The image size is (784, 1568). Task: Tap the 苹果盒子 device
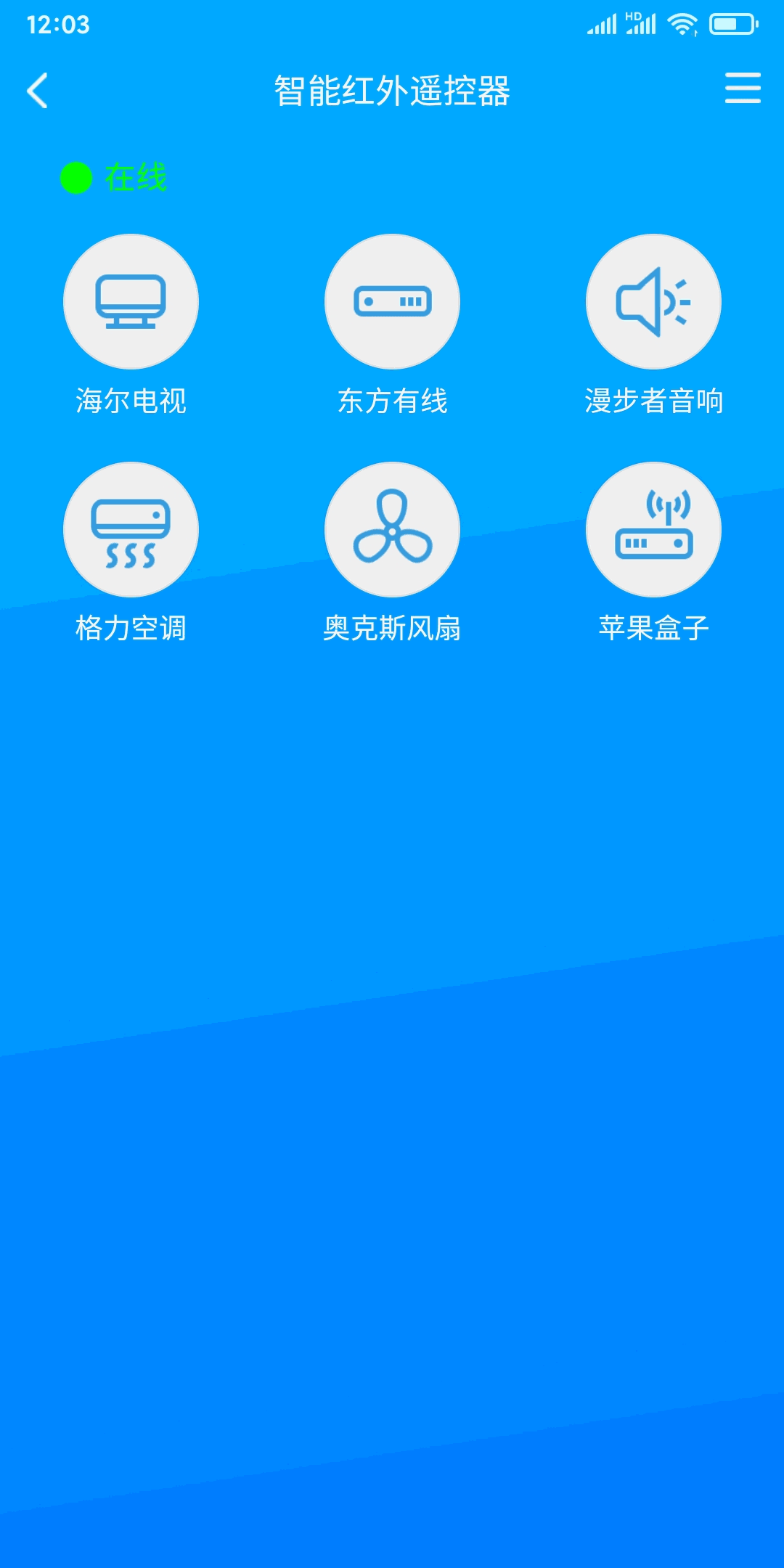pyautogui.click(x=653, y=530)
